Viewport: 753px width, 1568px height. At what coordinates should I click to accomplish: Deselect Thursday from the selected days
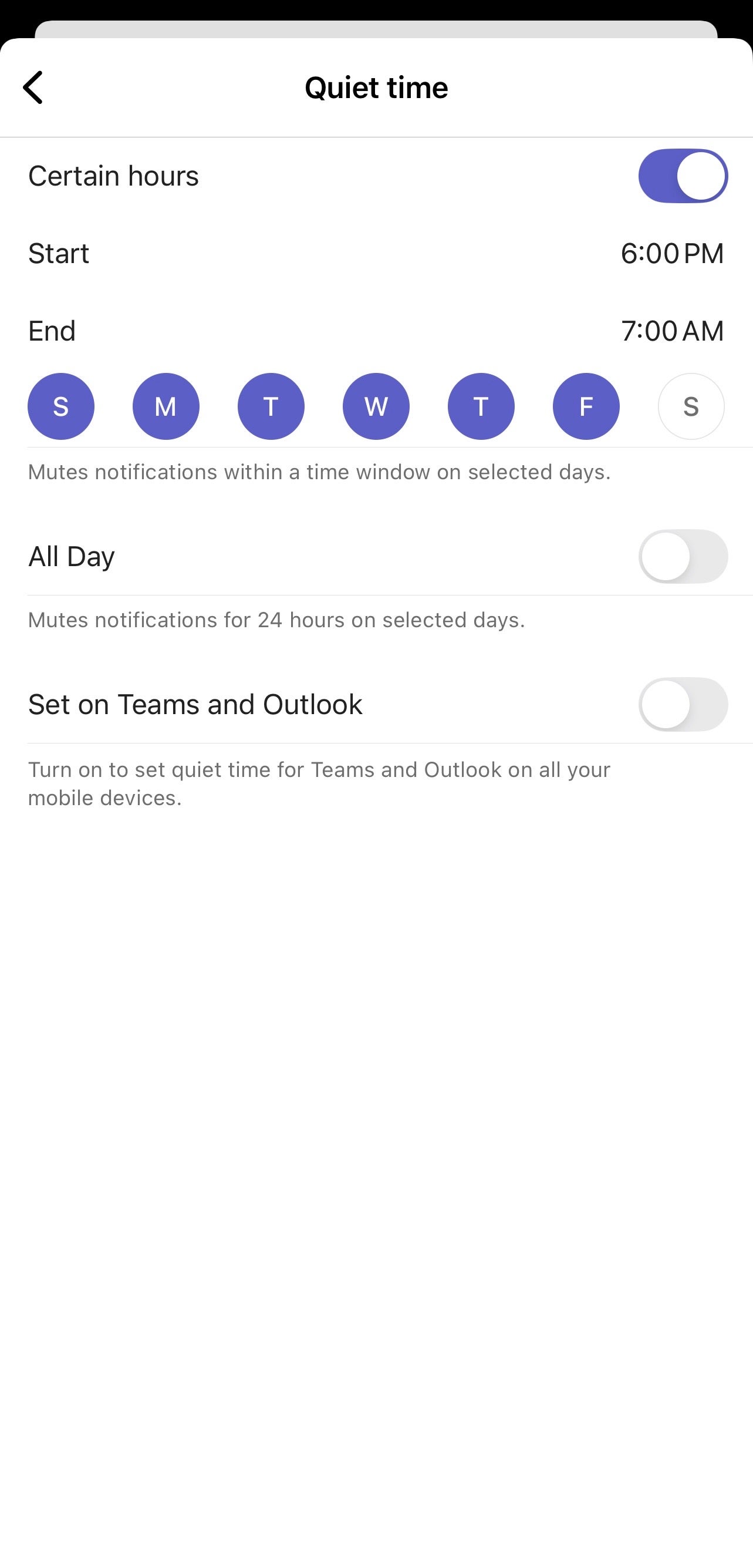(x=481, y=406)
